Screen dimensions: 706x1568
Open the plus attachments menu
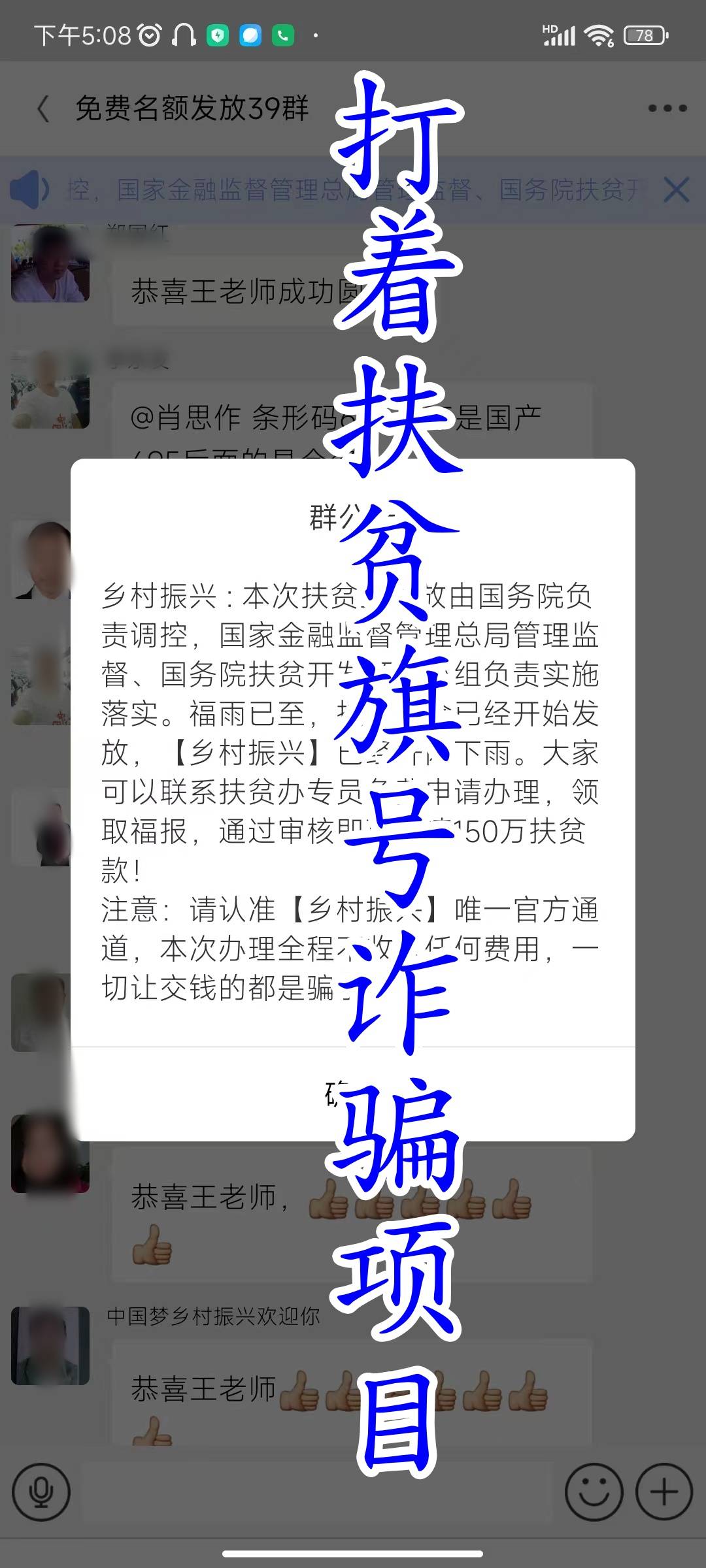(x=664, y=1492)
